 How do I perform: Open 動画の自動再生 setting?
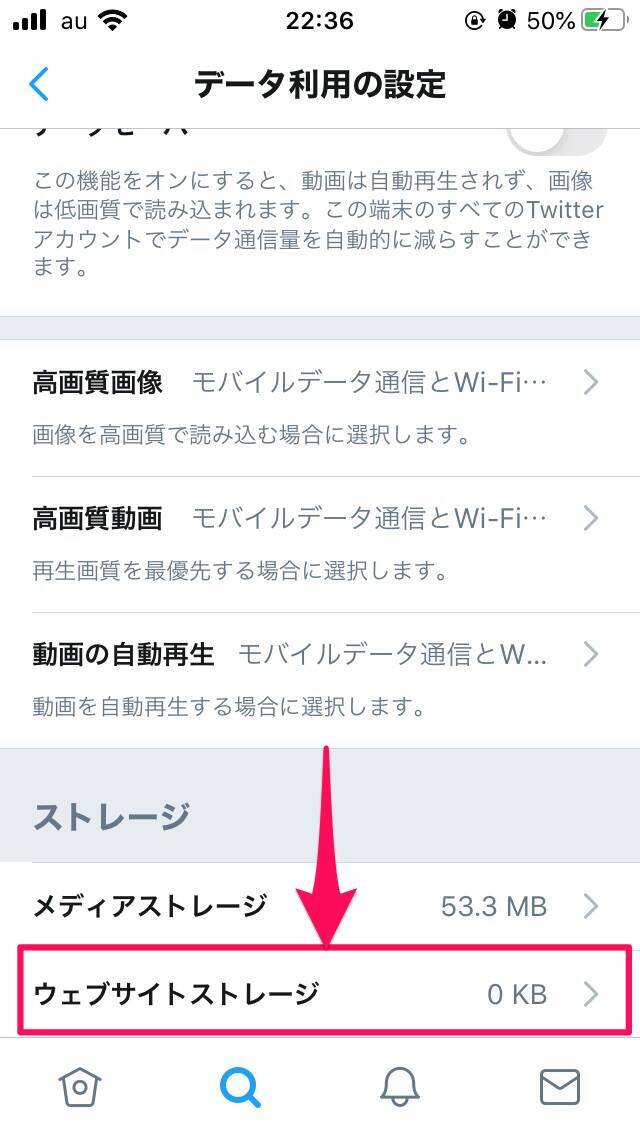click(x=320, y=655)
